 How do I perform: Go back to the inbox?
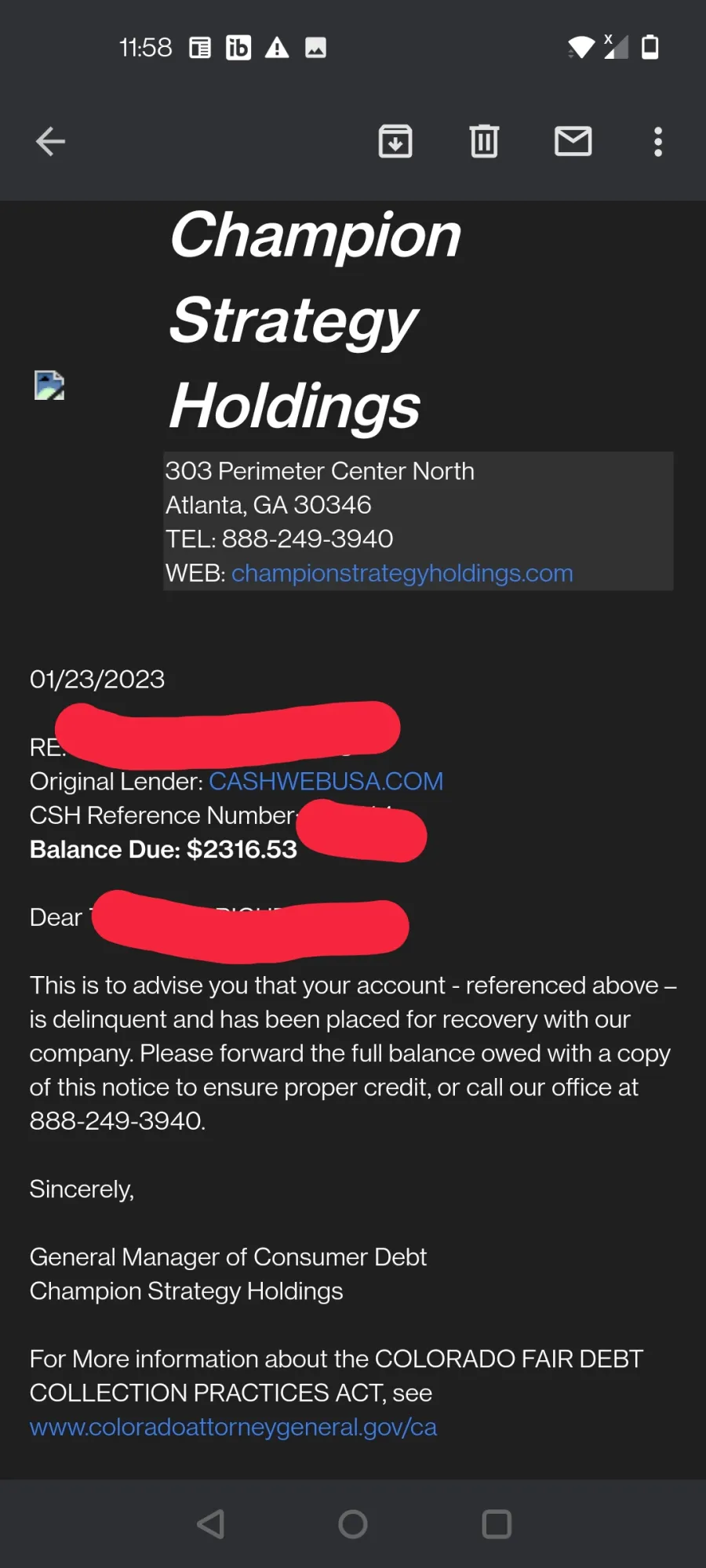(x=51, y=142)
